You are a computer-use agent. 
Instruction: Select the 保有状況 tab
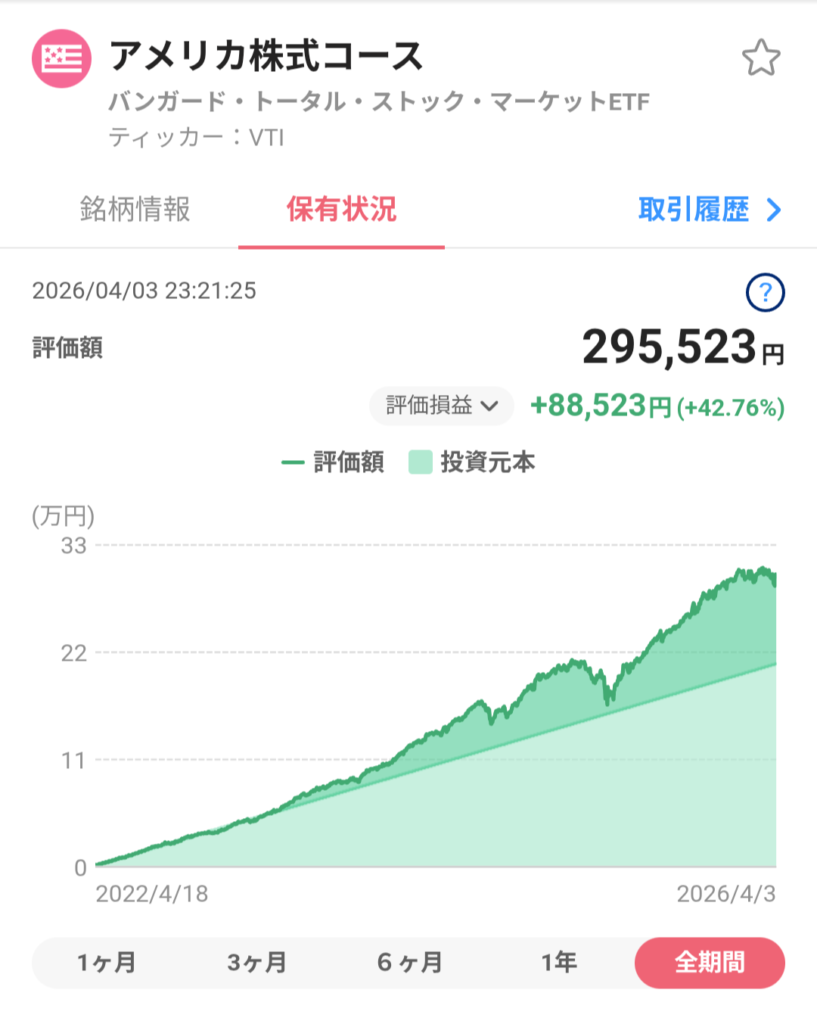click(341, 210)
